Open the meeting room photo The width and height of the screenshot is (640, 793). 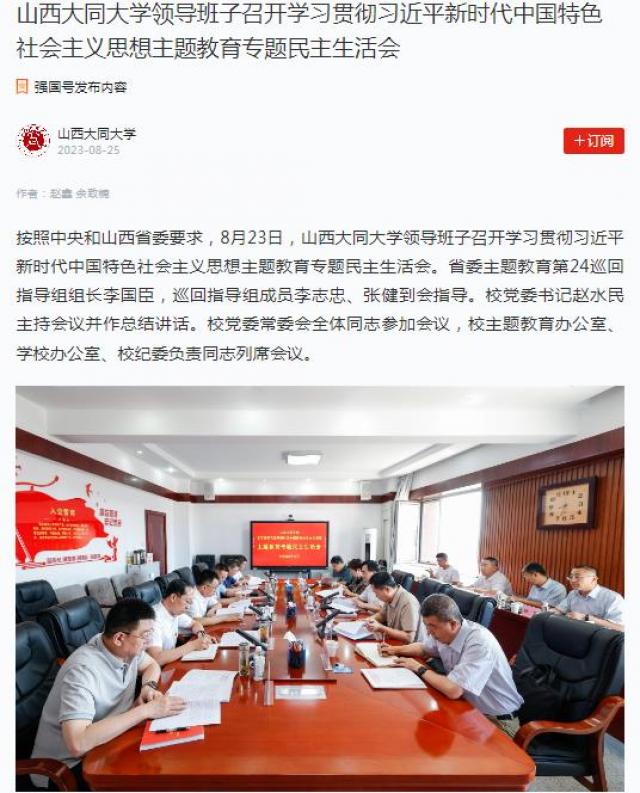(320, 588)
